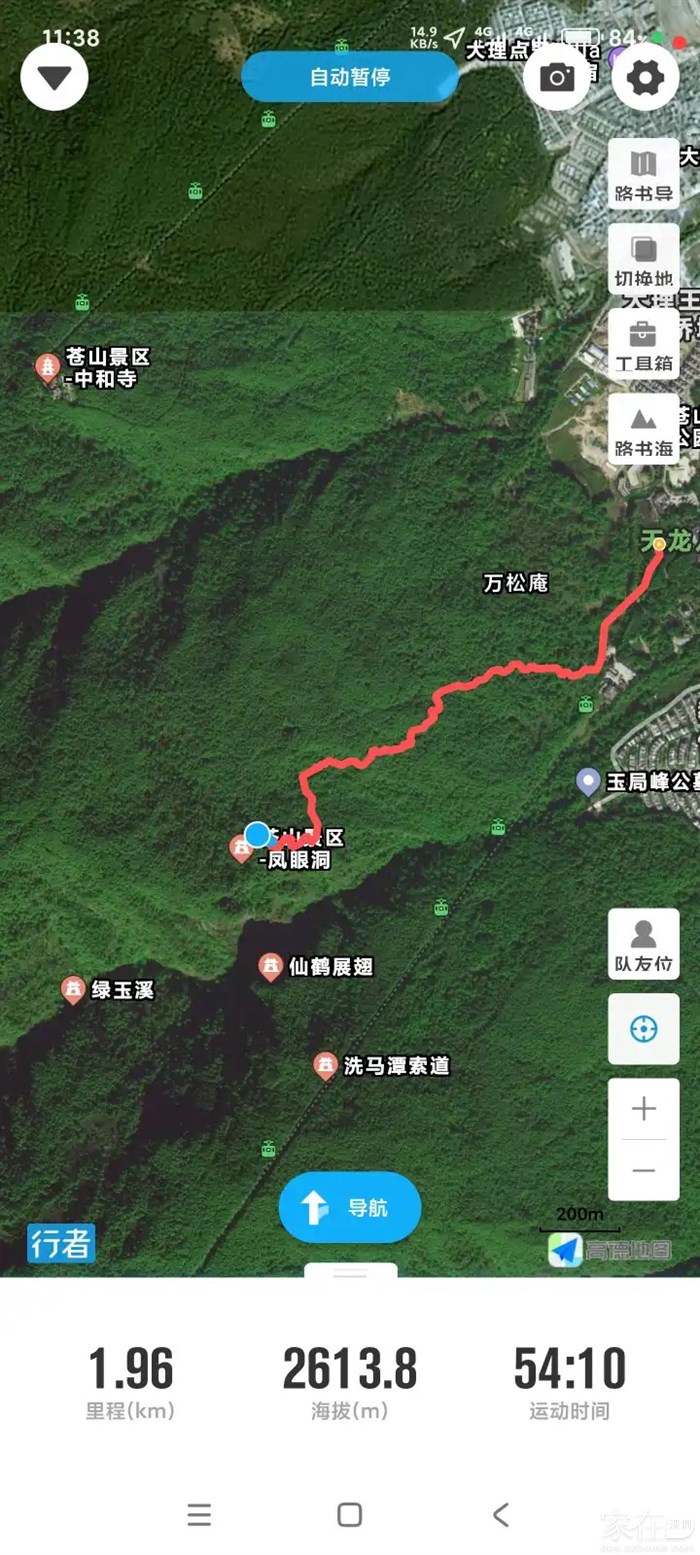Viewport: 700px width, 1555px height.
Task: Start navigation with the 导航 button
Action: coord(349,1207)
